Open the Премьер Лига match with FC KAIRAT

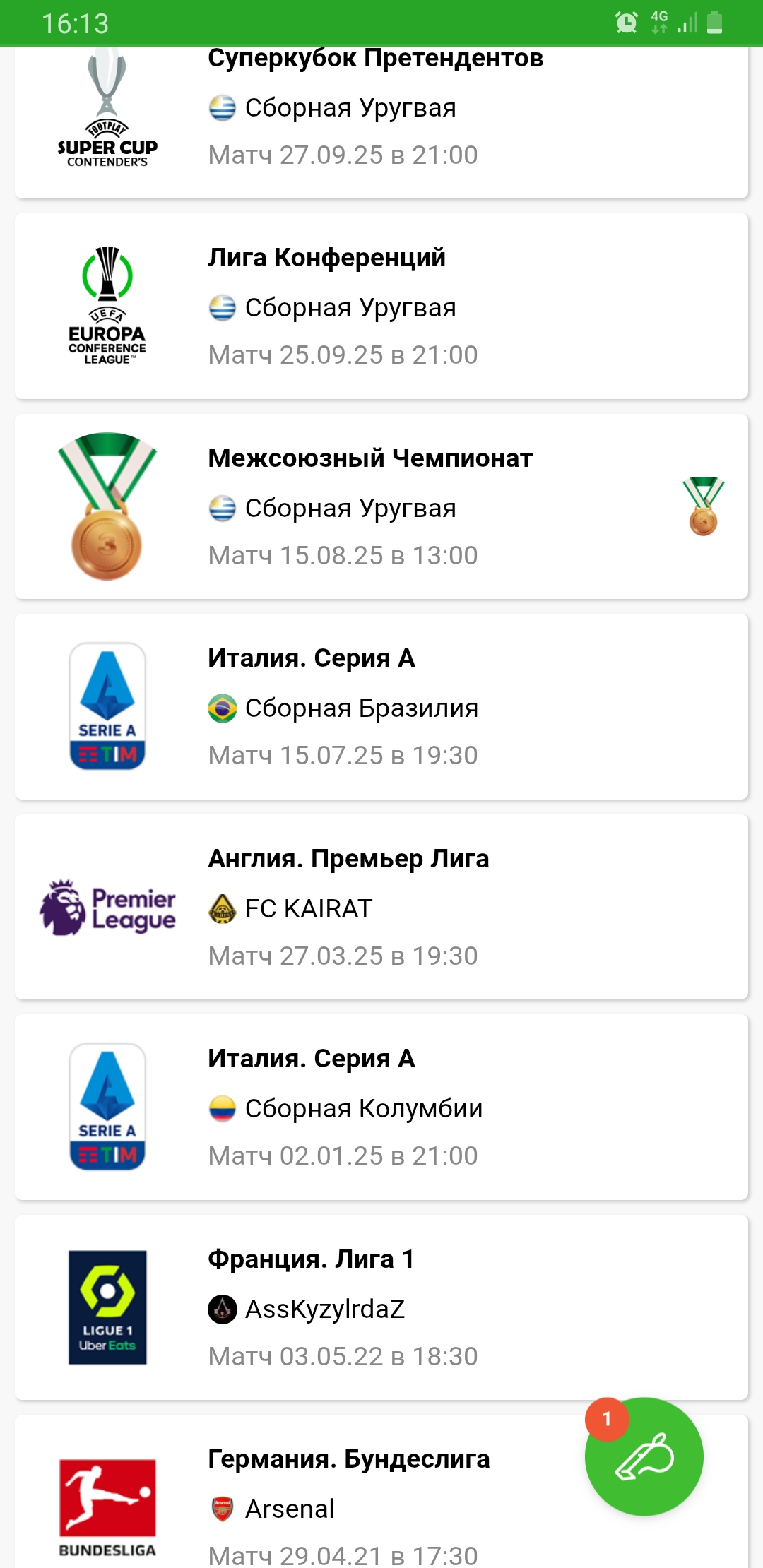[x=381, y=907]
